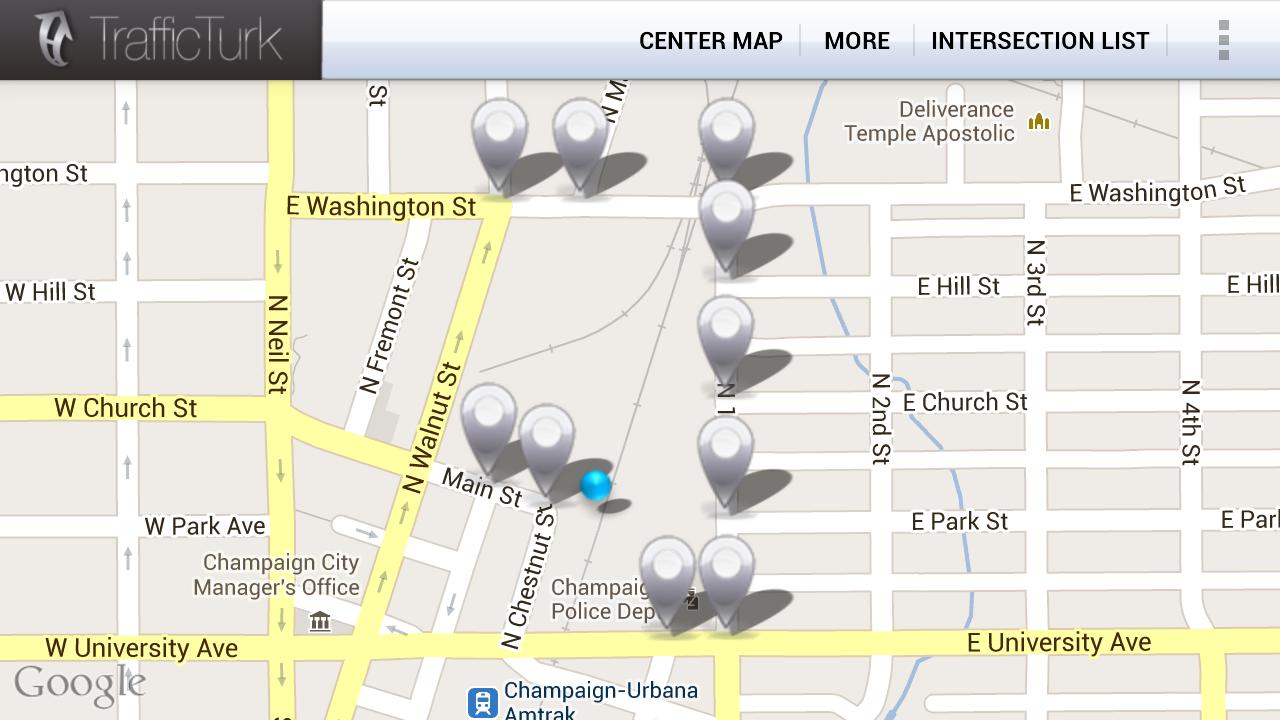1280x720 pixels.
Task: Tap the Center Map button
Action: pyautogui.click(x=710, y=41)
